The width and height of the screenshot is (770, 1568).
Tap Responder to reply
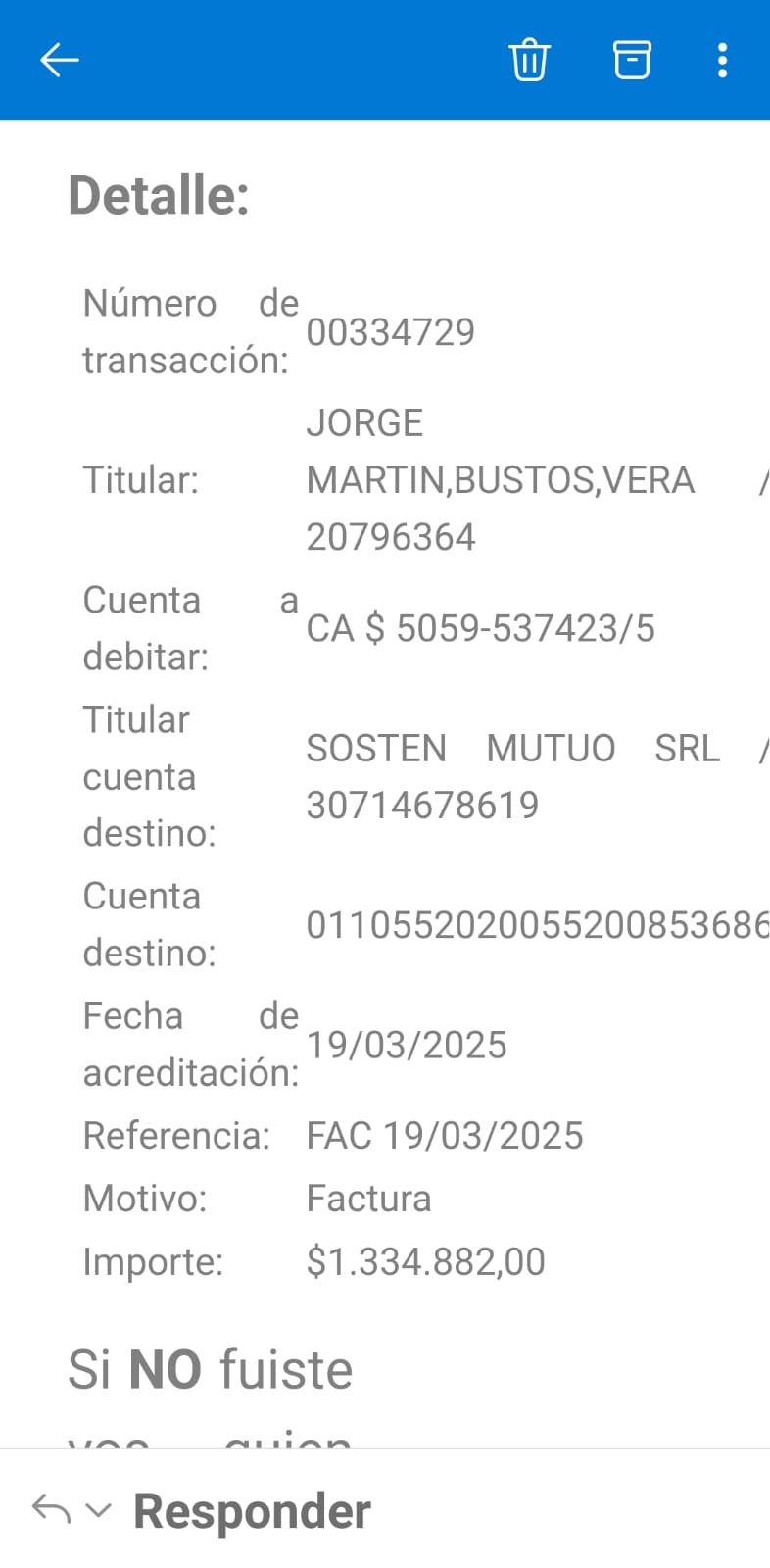[252, 1511]
